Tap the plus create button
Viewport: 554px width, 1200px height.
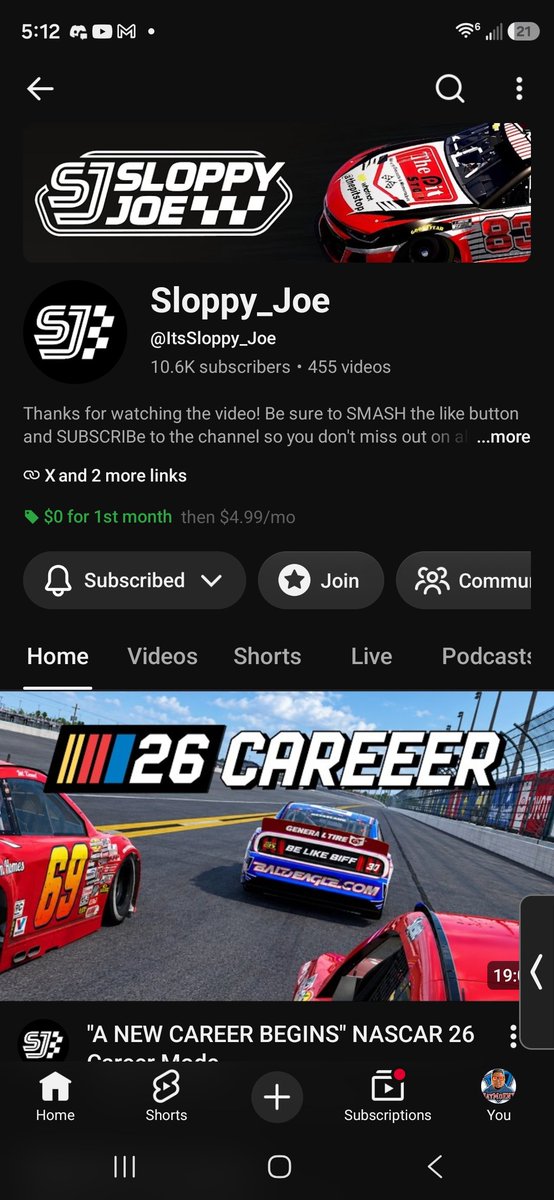tap(277, 1097)
